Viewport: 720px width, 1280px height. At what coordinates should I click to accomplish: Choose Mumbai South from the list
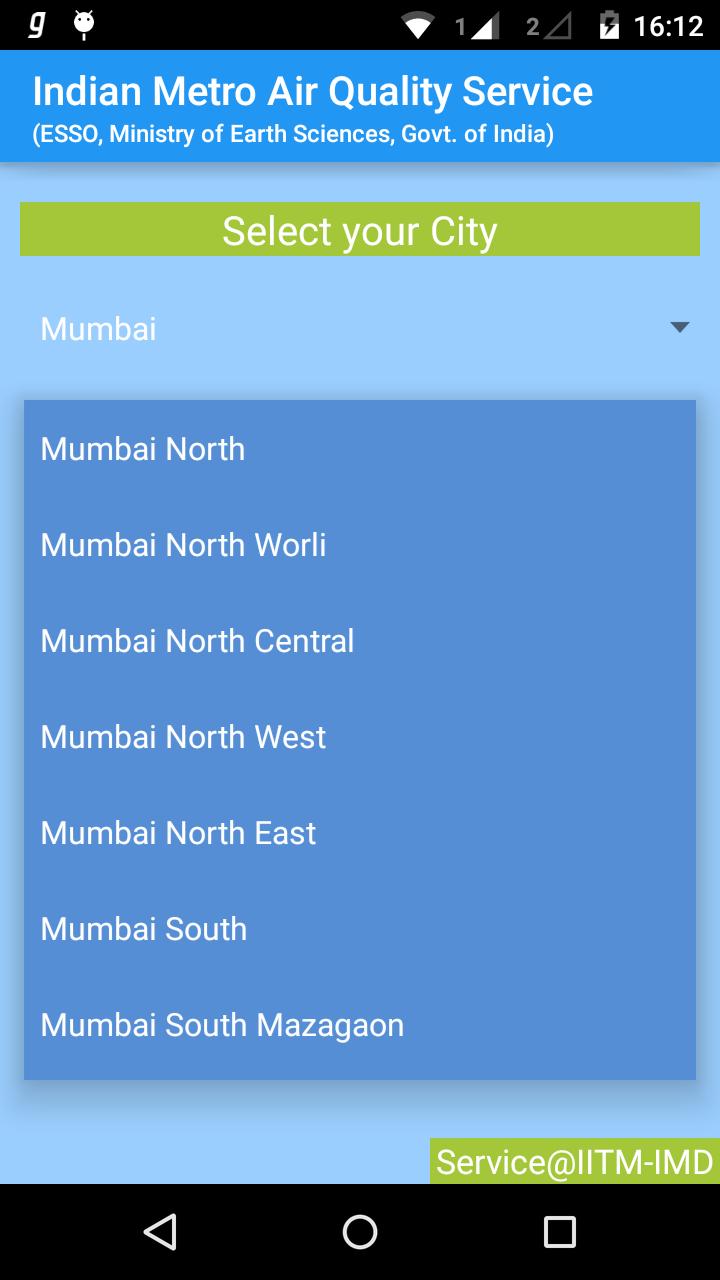click(x=143, y=928)
